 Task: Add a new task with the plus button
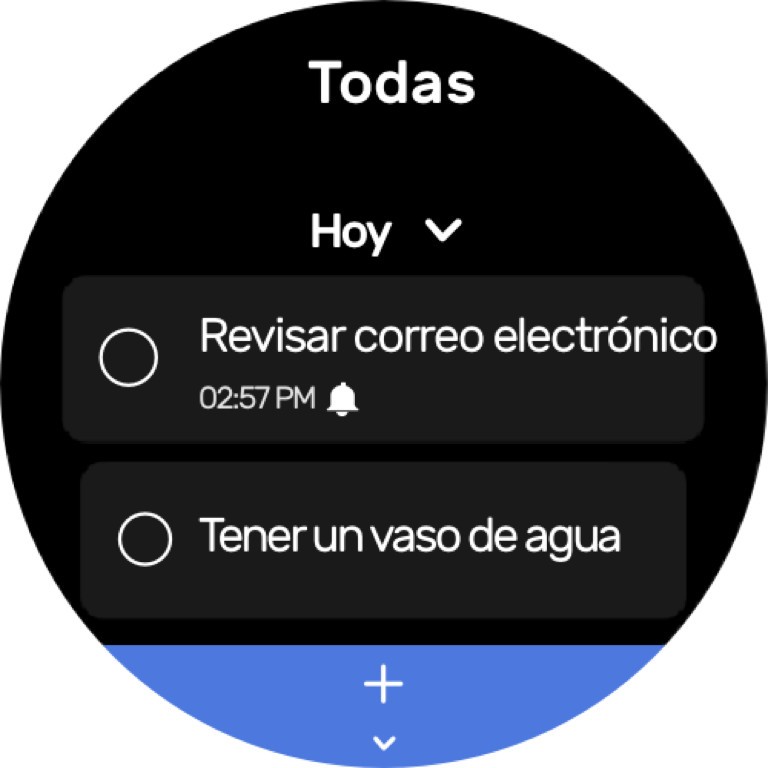coord(383,685)
